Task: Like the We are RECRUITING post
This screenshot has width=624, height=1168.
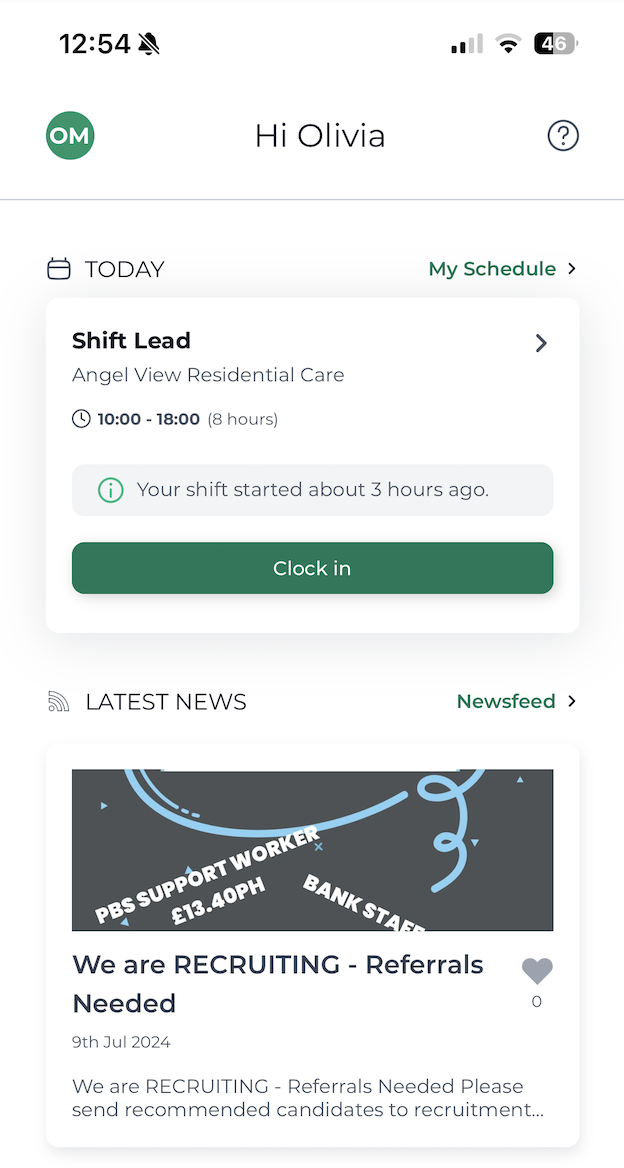Action: point(537,971)
